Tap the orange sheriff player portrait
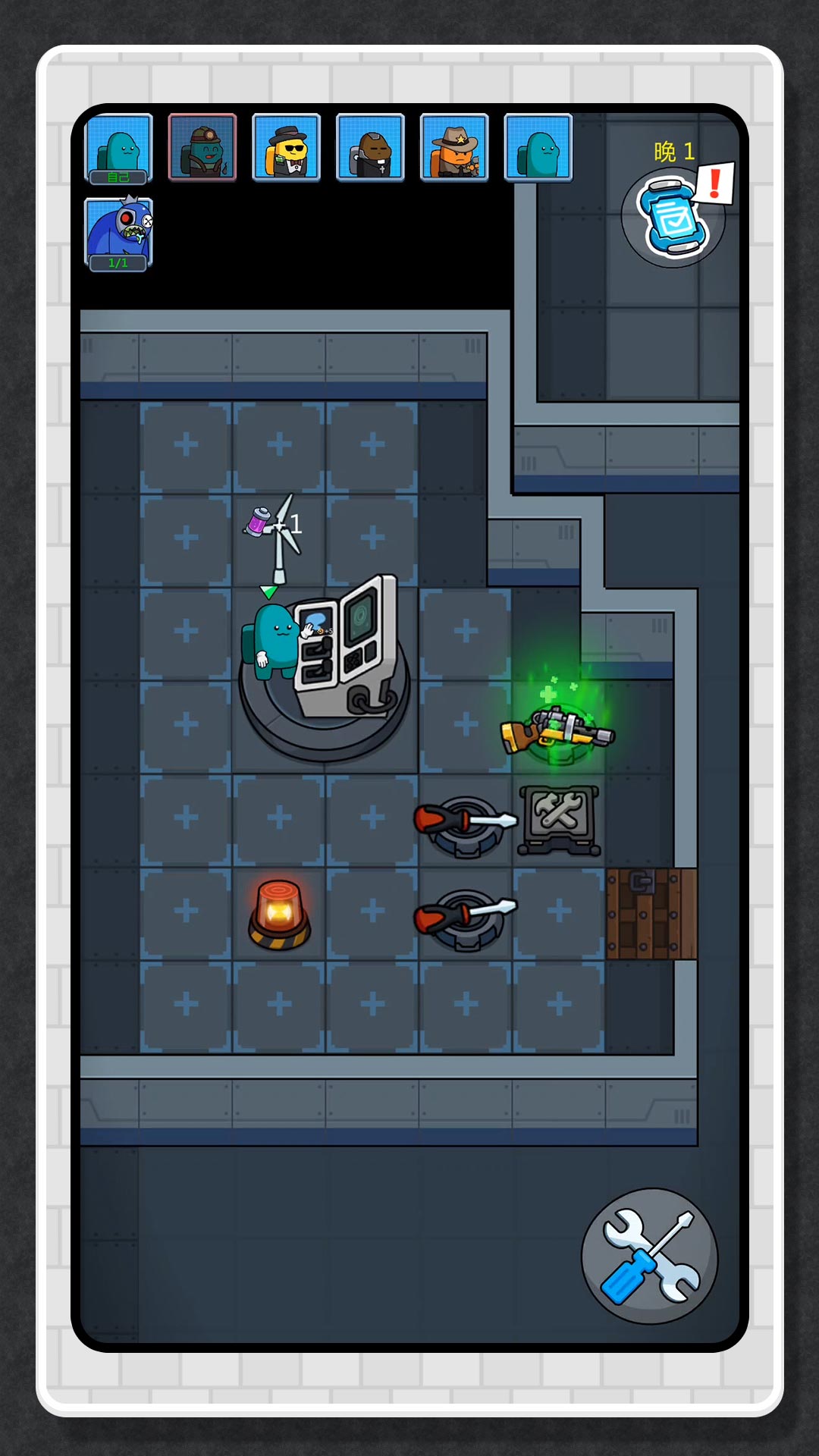Viewport: 819px width, 1456px height. pos(455,147)
